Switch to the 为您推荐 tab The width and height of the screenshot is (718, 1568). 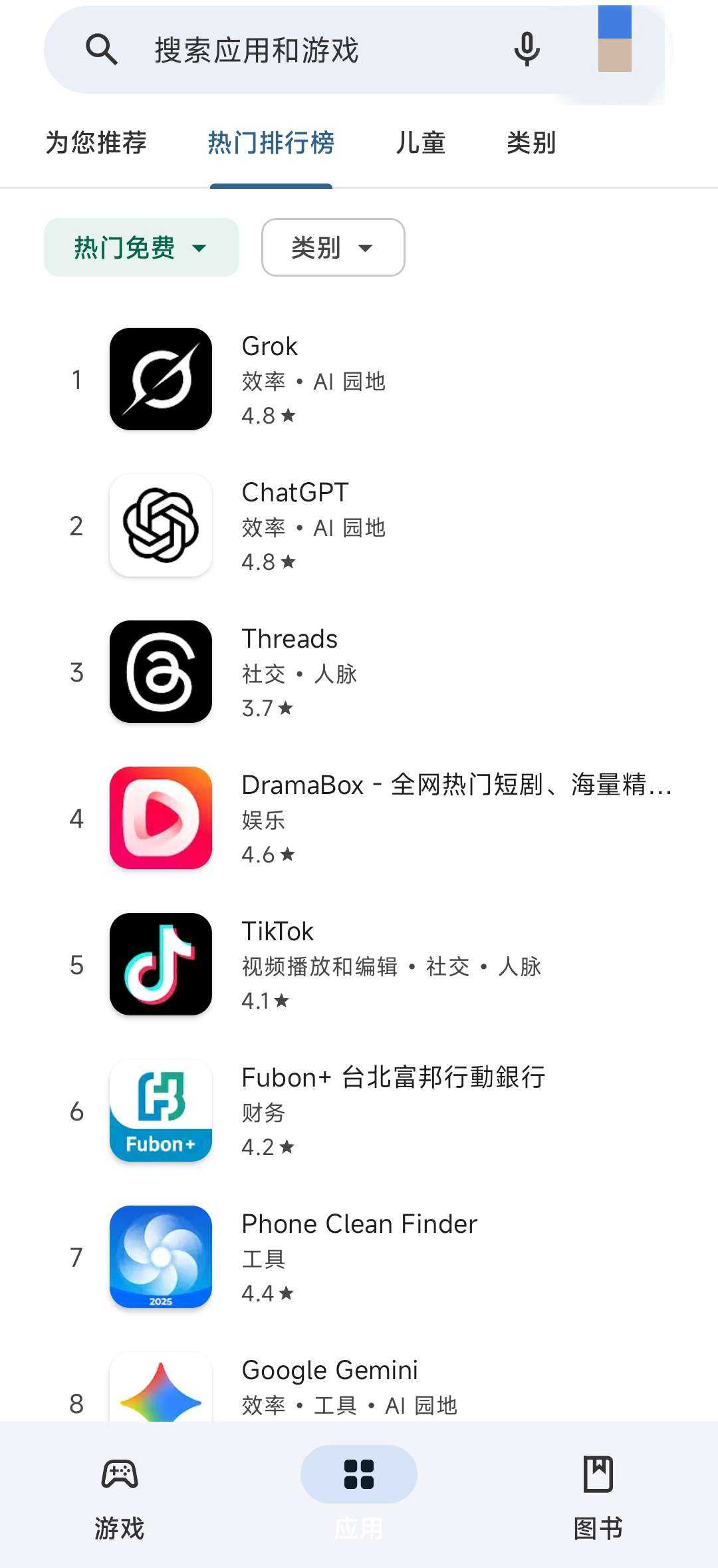(96, 142)
